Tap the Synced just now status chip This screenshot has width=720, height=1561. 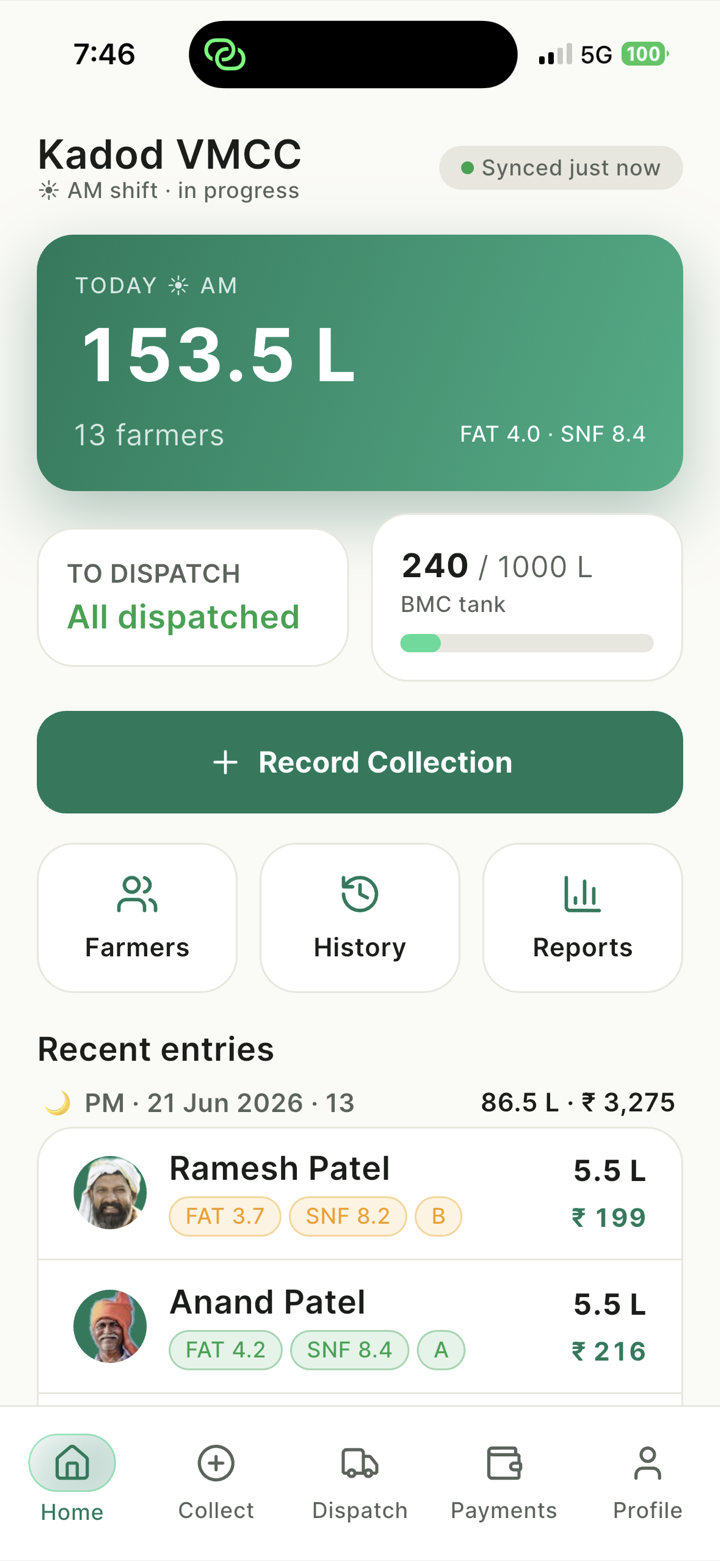pyautogui.click(x=561, y=168)
